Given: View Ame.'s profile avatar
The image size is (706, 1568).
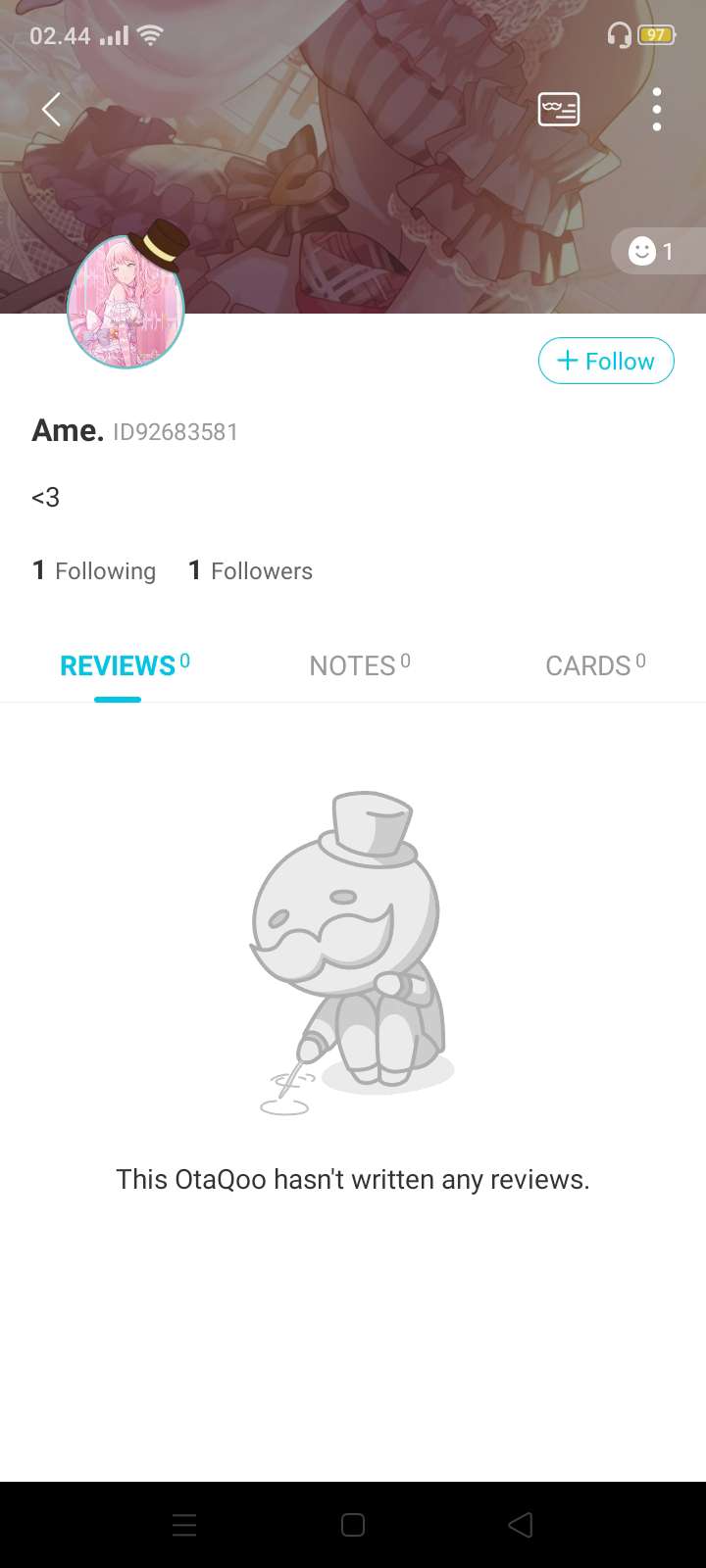Looking at the screenshot, I should [x=126, y=304].
